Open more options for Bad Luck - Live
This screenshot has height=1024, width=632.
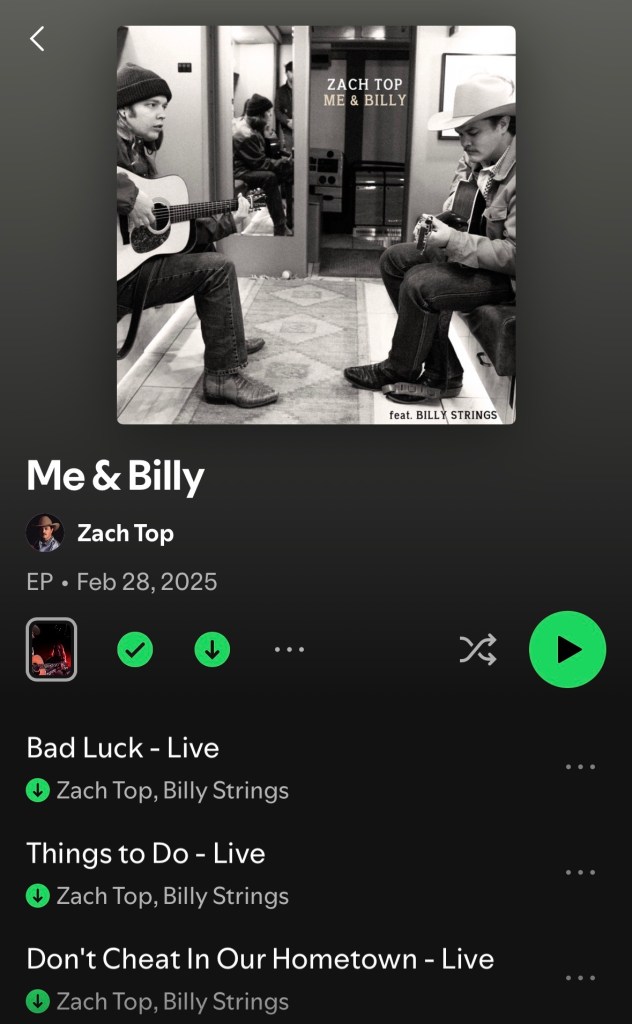(x=580, y=767)
